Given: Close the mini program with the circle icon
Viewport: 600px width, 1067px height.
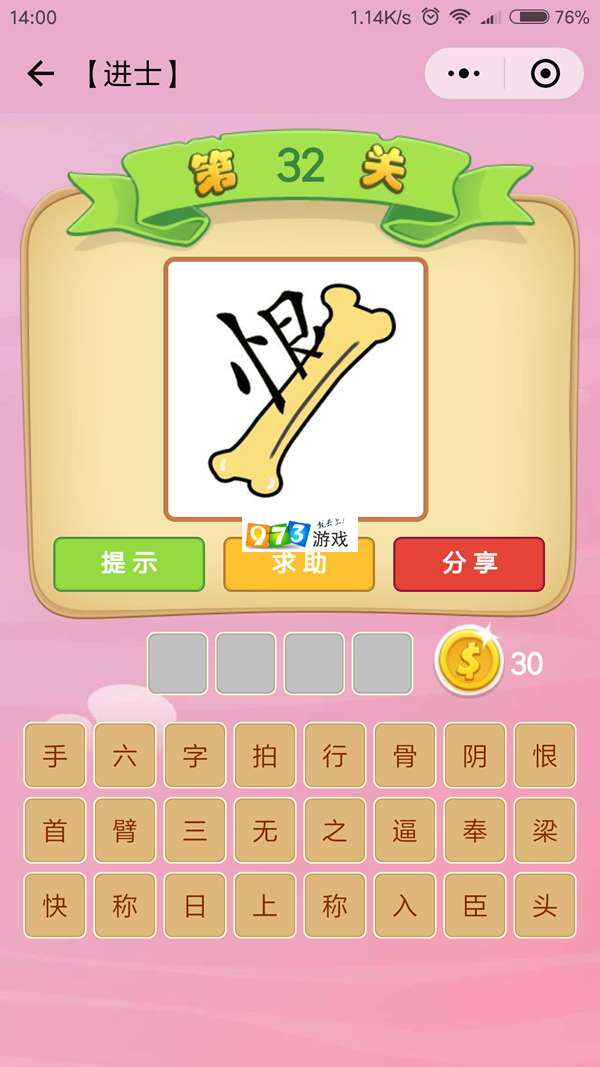Looking at the screenshot, I should tap(545, 74).
